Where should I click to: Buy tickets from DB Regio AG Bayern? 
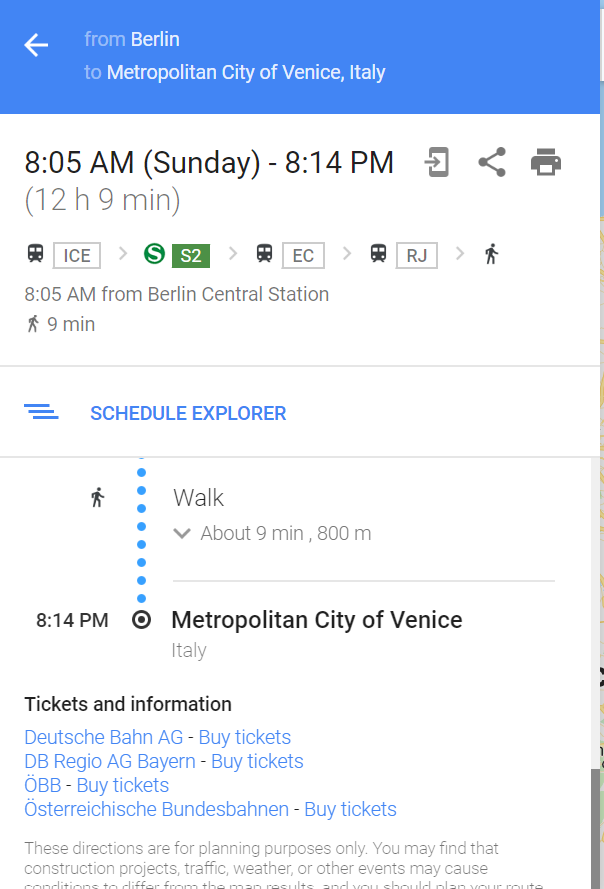257,762
